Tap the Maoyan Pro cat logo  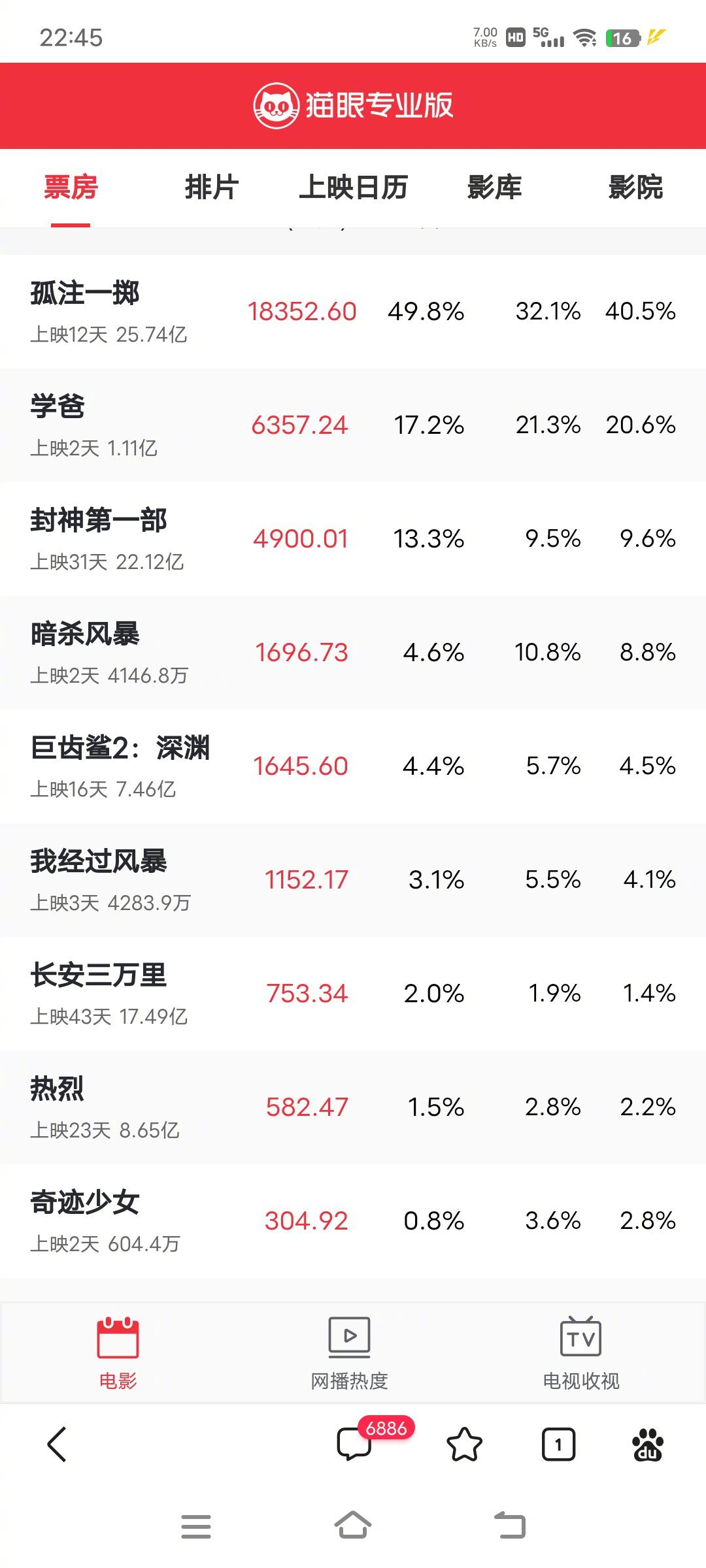(x=277, y=105)
